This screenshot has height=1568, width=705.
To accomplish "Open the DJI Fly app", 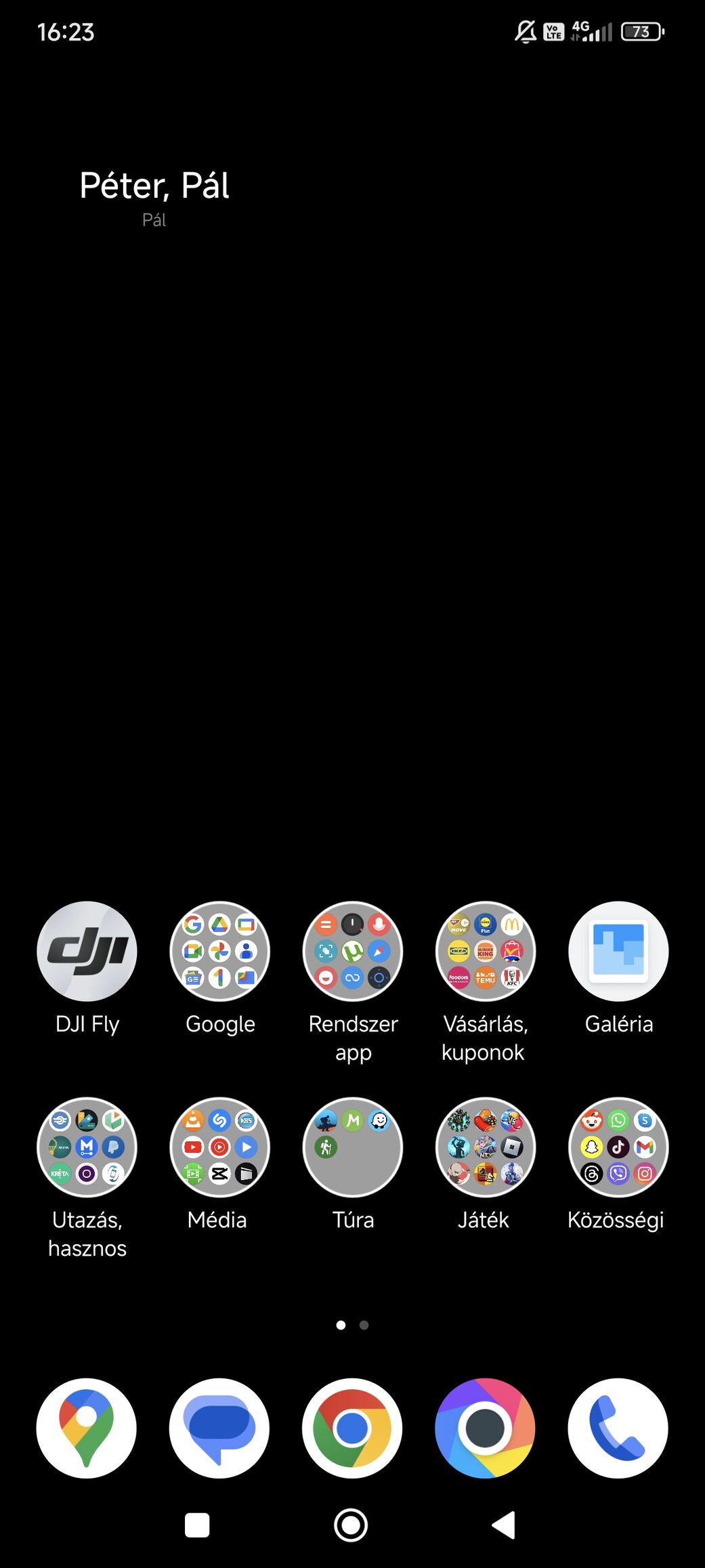I will (x=87, y=951).
